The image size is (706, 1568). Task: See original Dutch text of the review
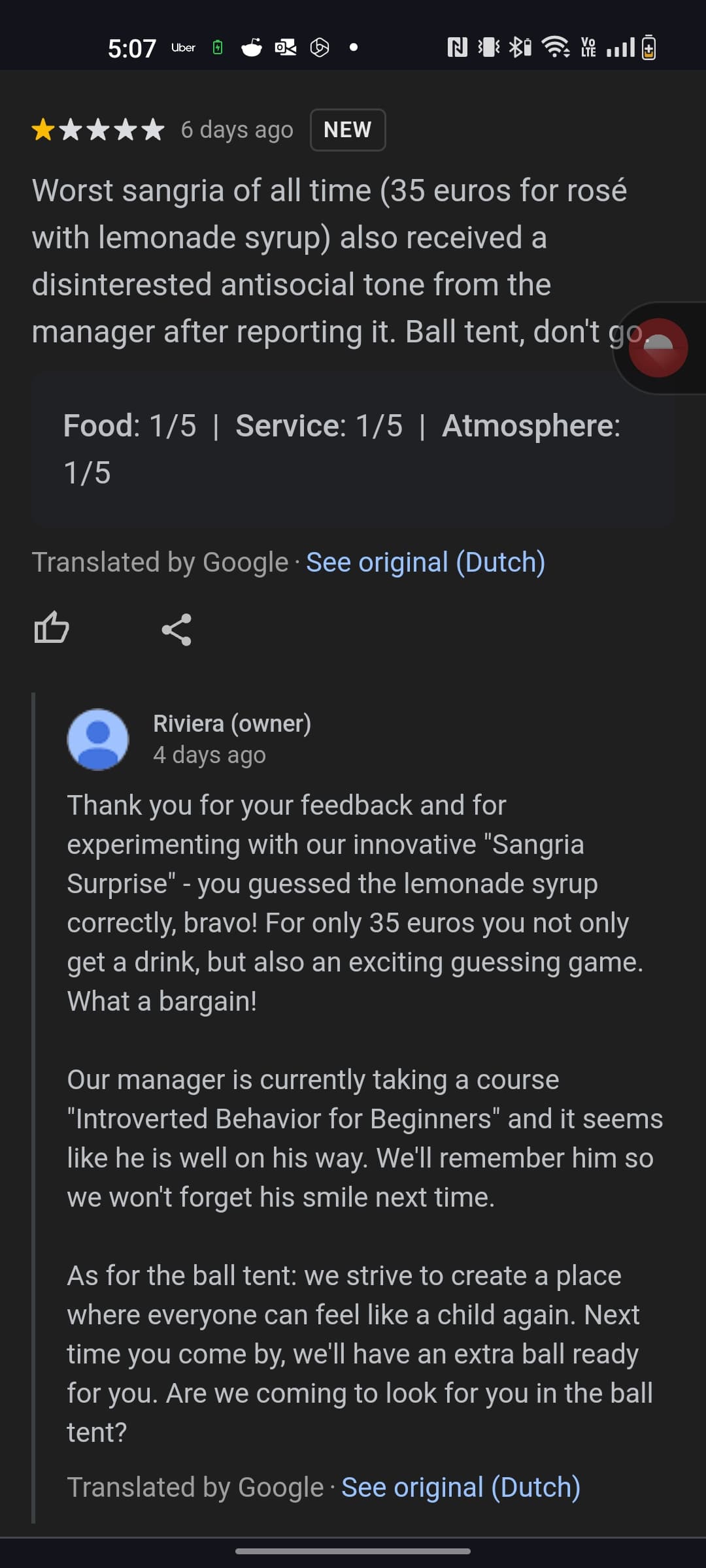[426, 563]
